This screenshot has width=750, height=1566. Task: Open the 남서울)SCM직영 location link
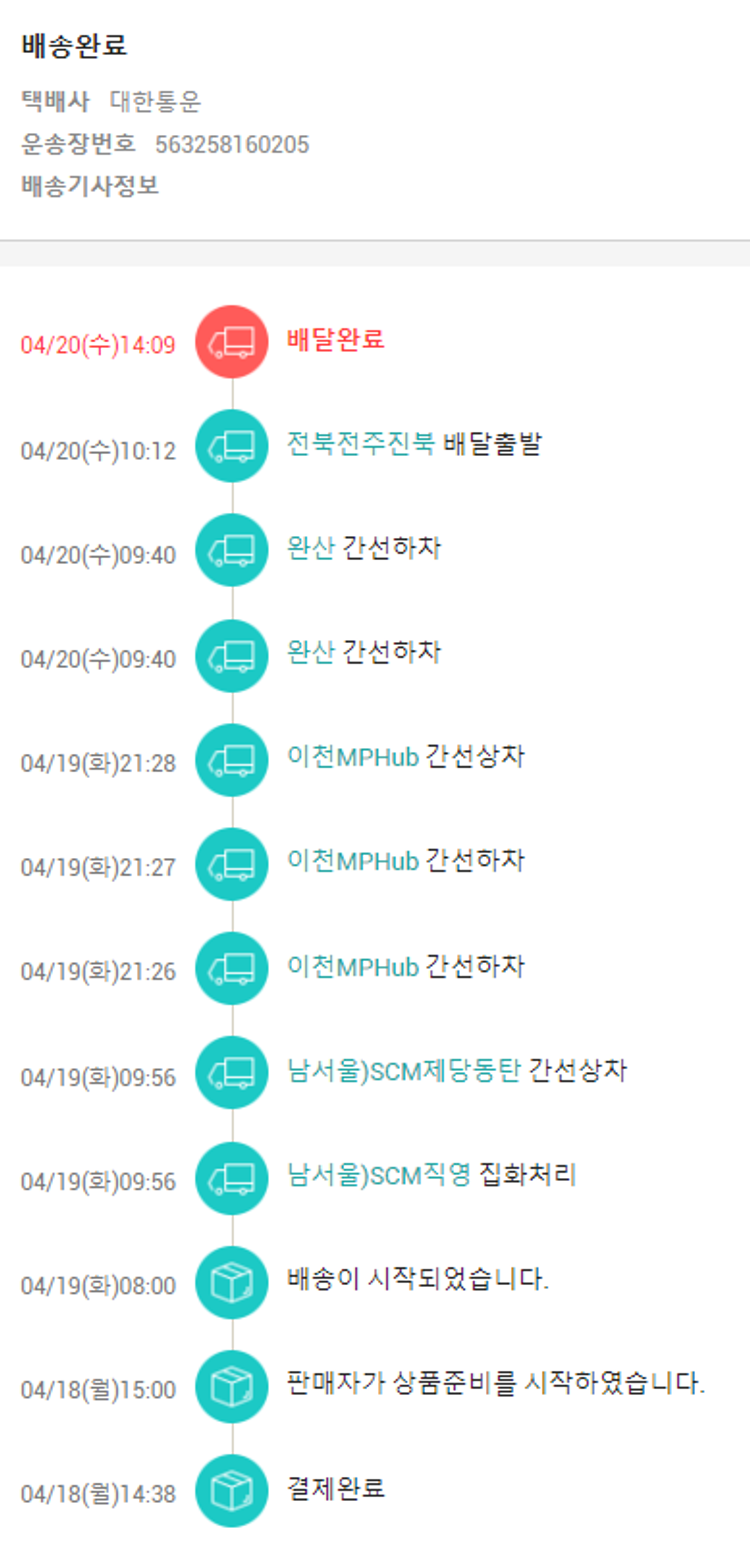[378, 1174]
